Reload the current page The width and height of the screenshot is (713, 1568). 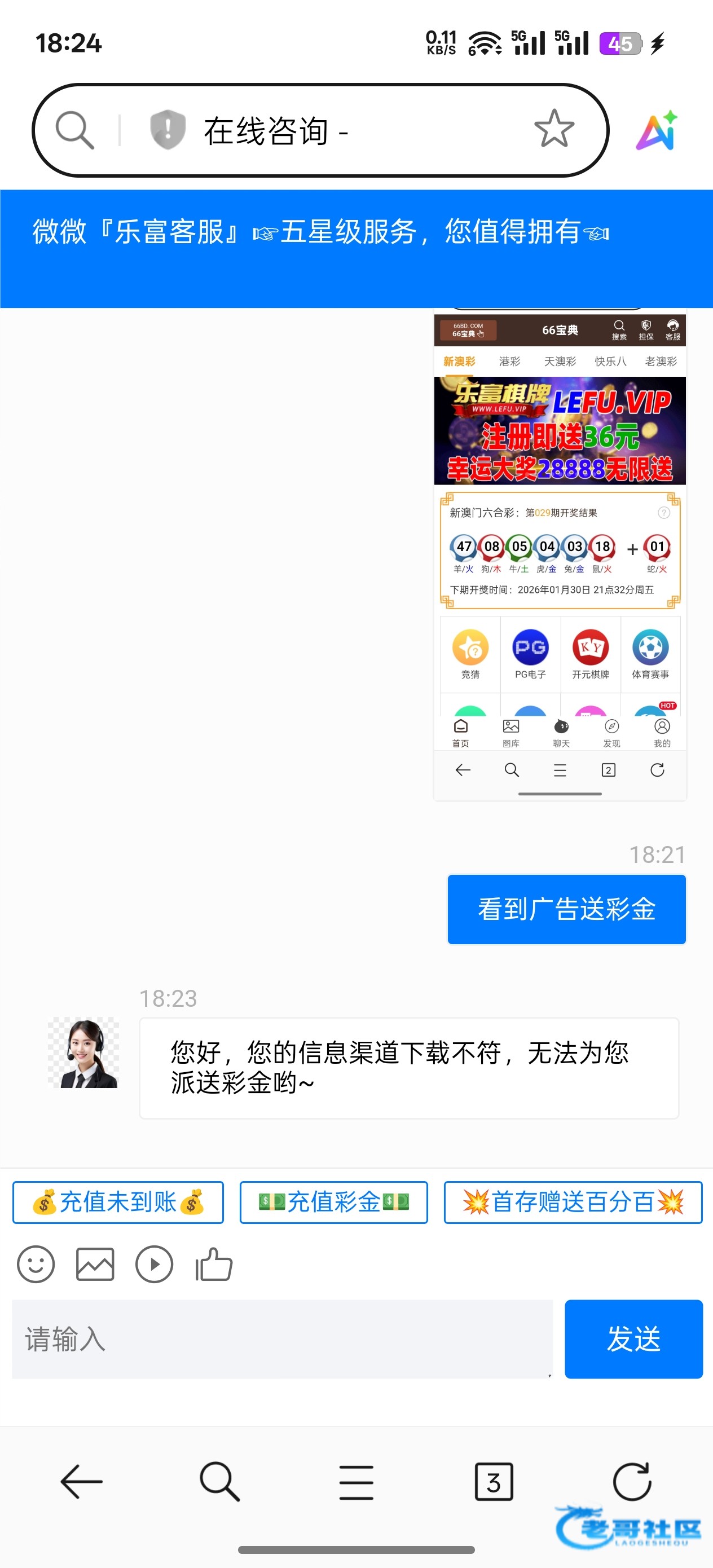point(632,1482)
